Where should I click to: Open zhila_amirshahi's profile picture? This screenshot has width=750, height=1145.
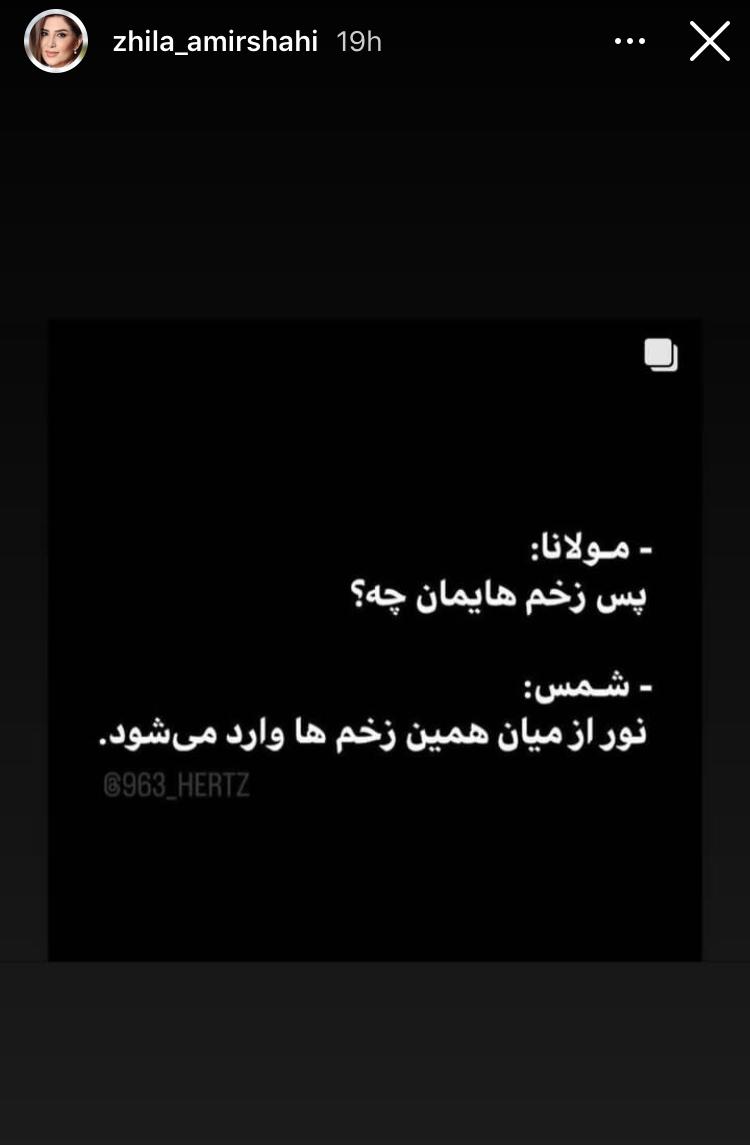56,41
